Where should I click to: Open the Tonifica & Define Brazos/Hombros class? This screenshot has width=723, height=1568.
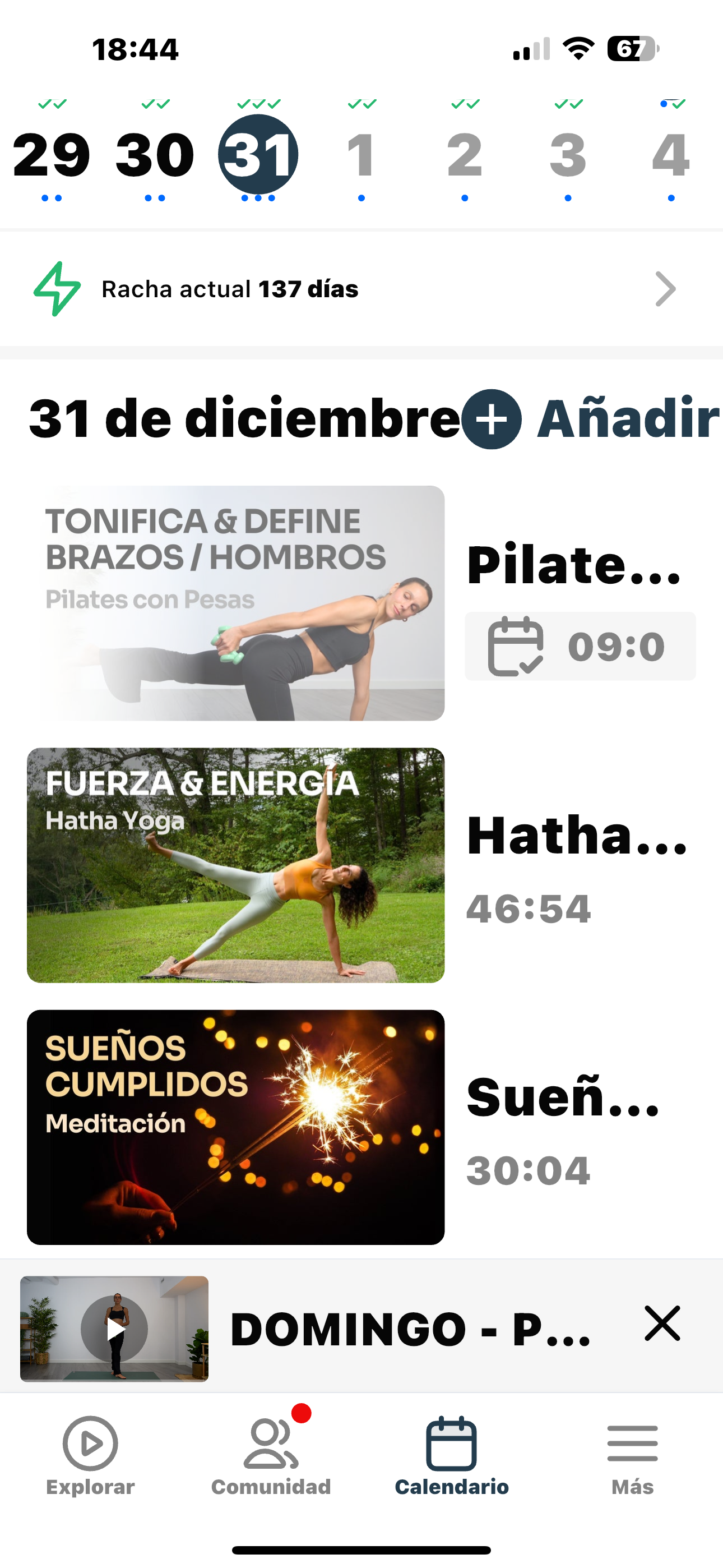click(x=236, y=603)
